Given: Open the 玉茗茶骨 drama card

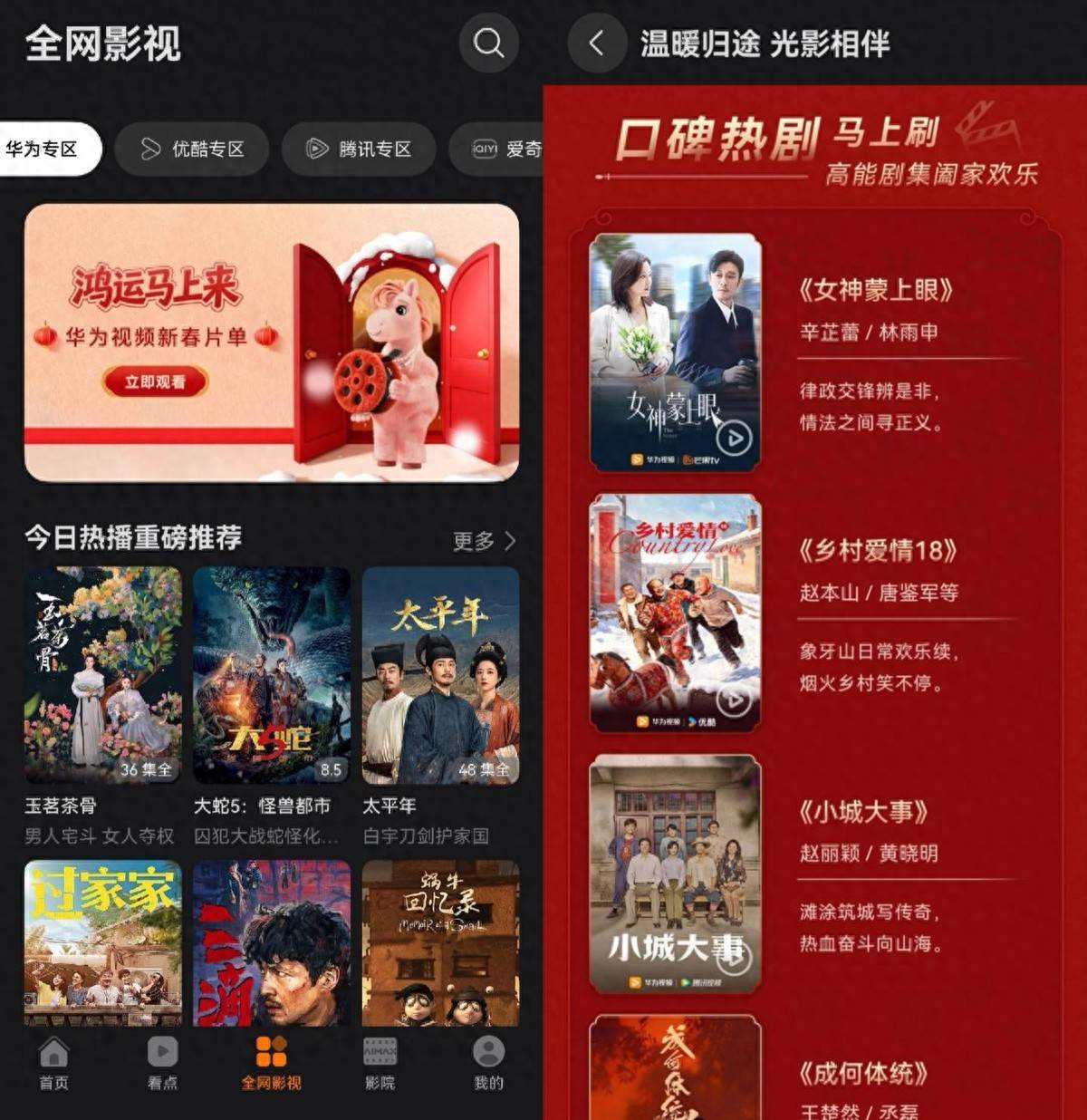Looking at the screenshot, I should (x=102, y=675).
